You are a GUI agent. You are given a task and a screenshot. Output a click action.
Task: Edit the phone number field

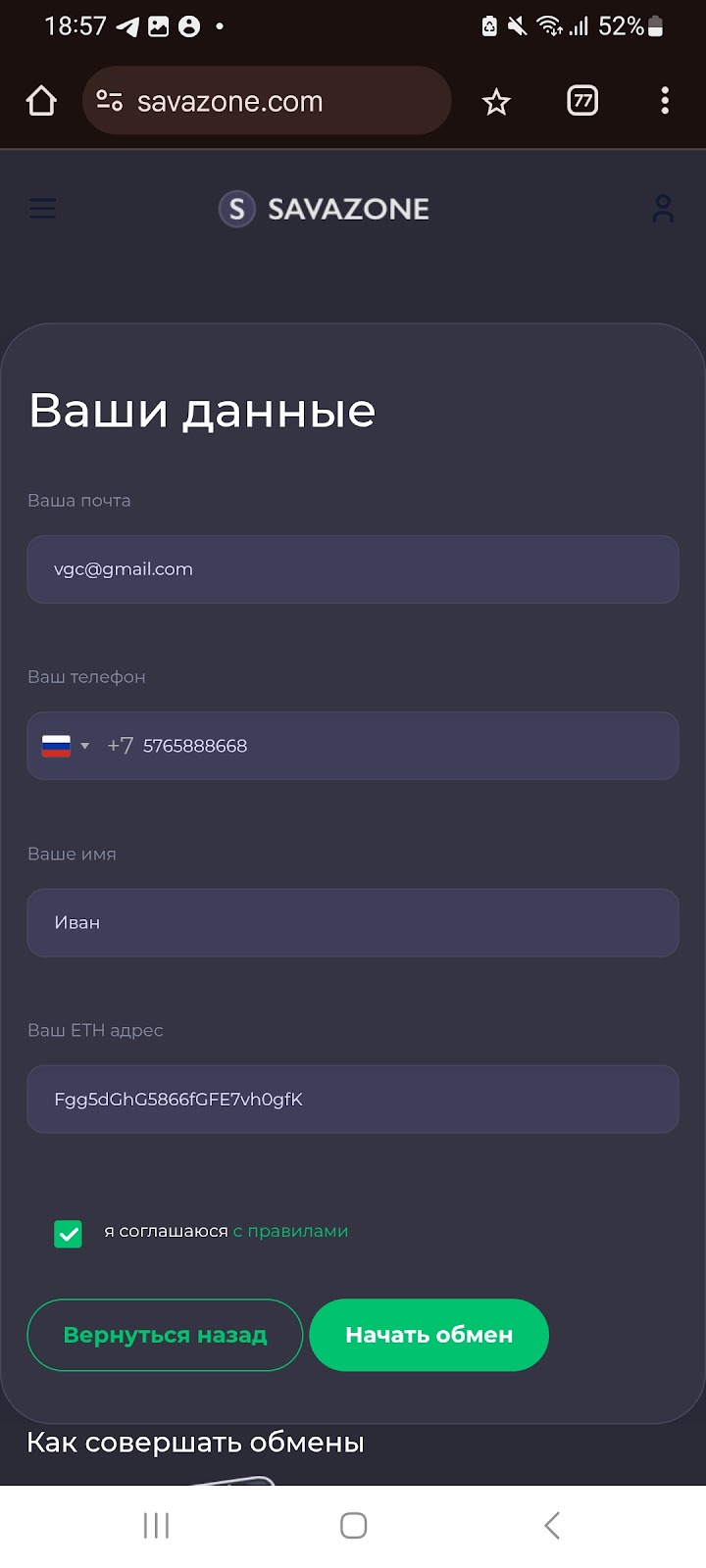pos(392,746)
